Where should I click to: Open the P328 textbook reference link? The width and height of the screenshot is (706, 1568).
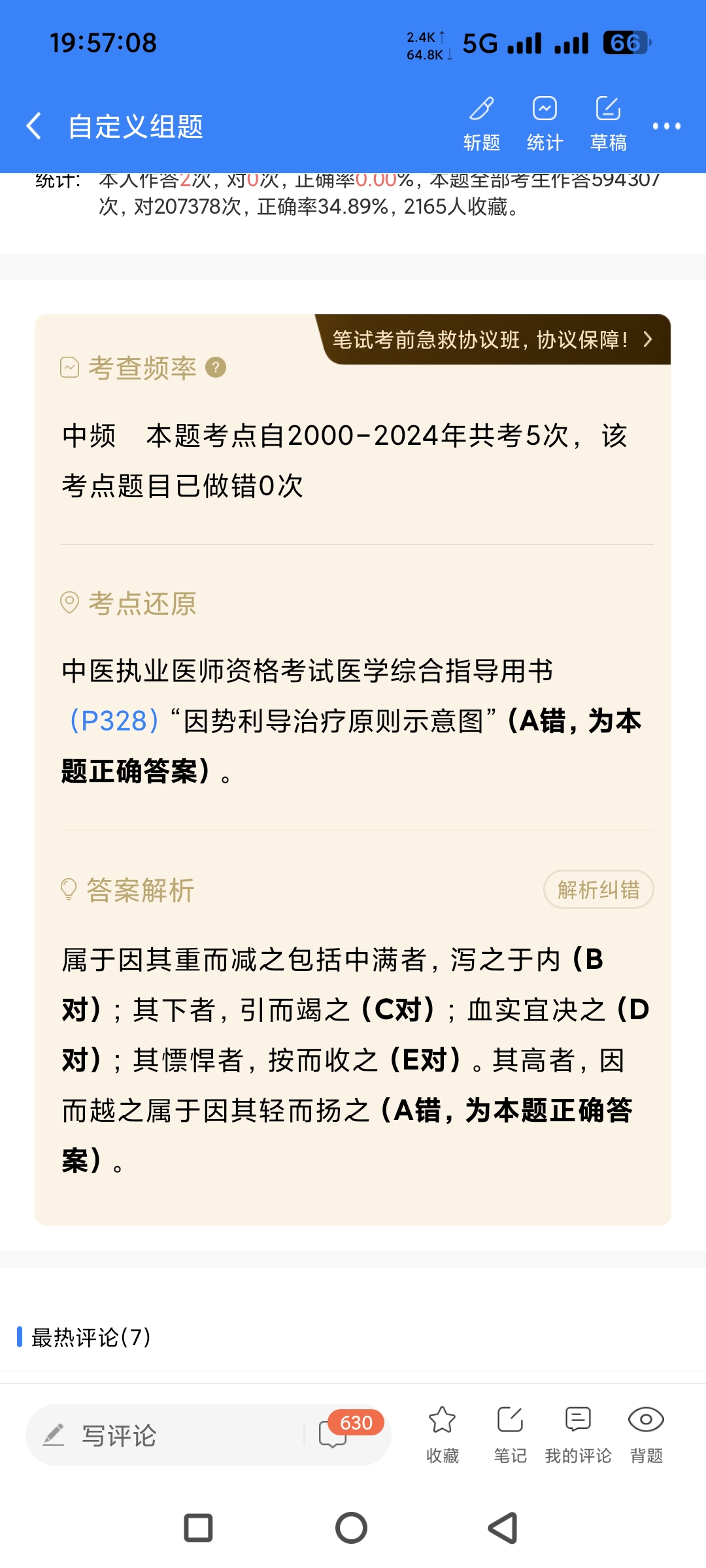[x=114, y=721]
